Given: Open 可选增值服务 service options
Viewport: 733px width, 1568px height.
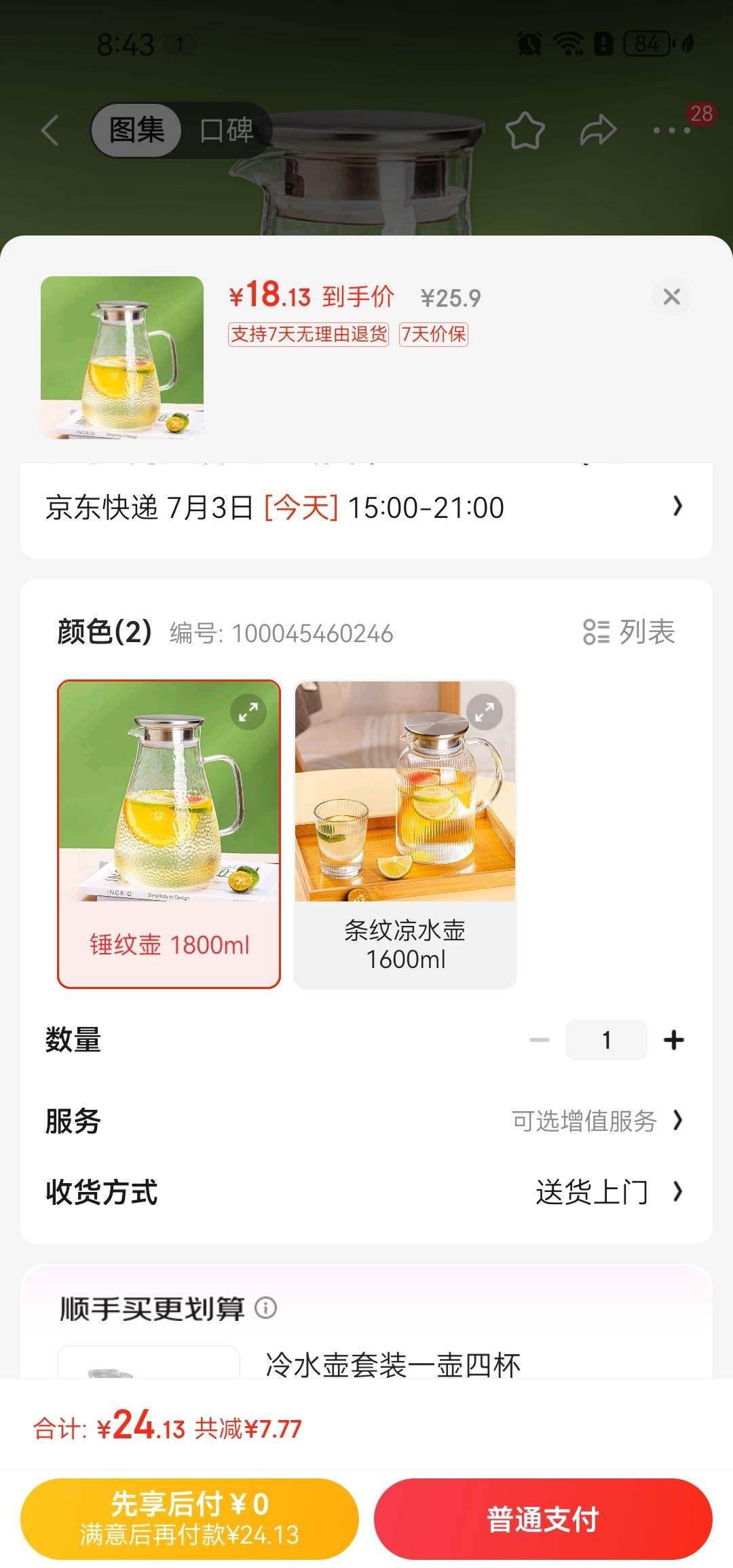Looking at the screenshot, I should point(597,1121).
